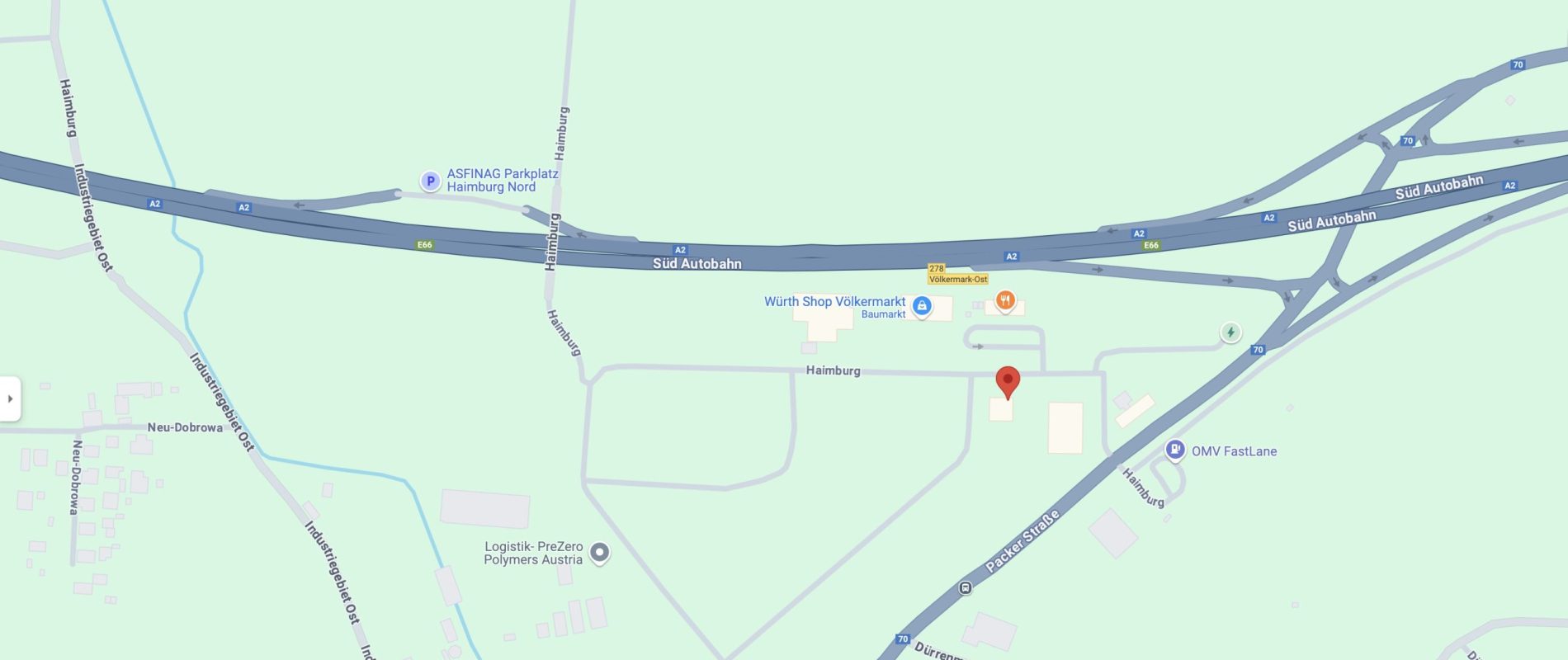Image resolution: width=1568 pixels, height=660 pixels.
Task: Select the OMV FastLane fuel marker
Action: (x=1174, y=450)
